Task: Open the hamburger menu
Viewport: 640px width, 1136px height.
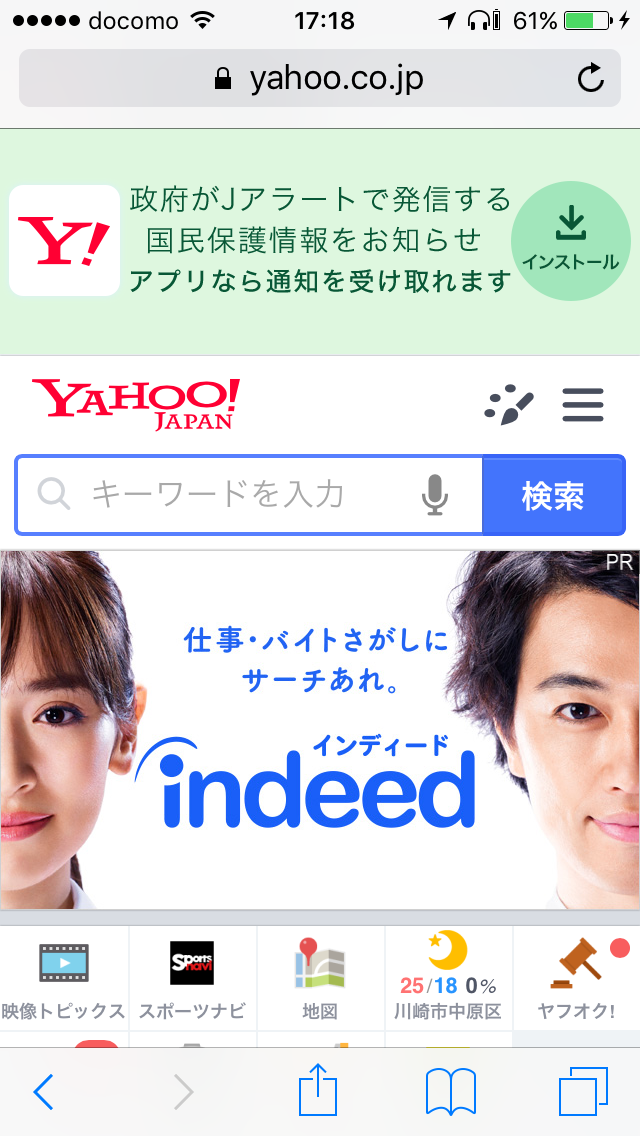Action: point(583,404)
